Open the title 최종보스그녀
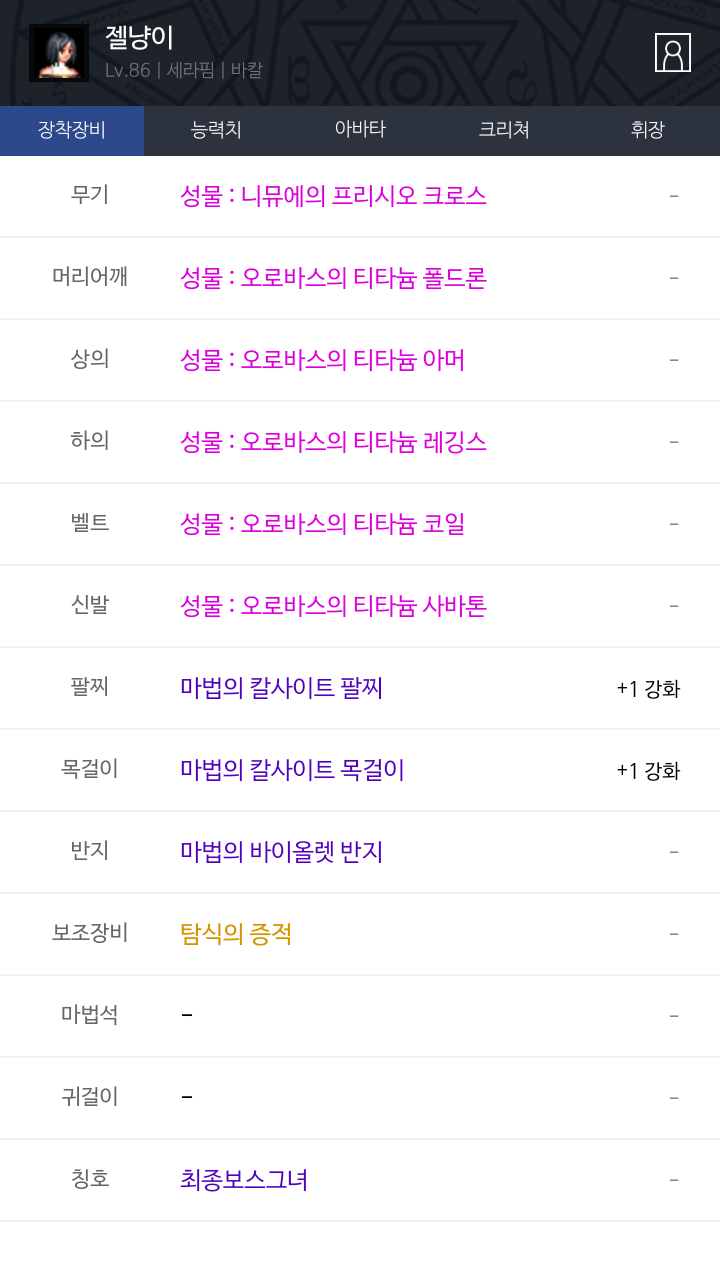 [x=244, y=1180]
